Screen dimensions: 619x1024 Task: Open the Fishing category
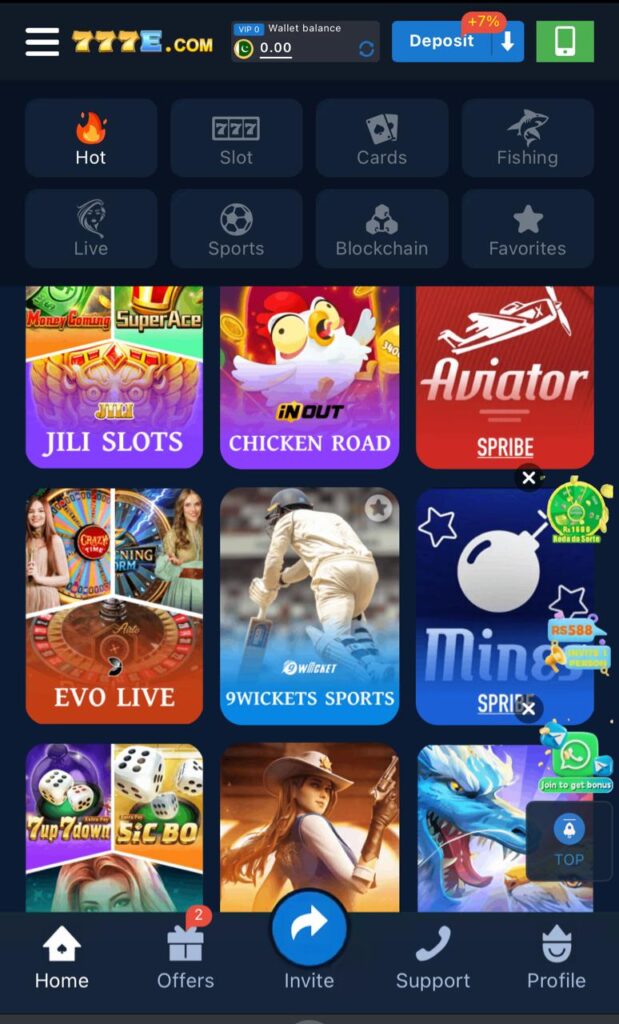(527, 139)
